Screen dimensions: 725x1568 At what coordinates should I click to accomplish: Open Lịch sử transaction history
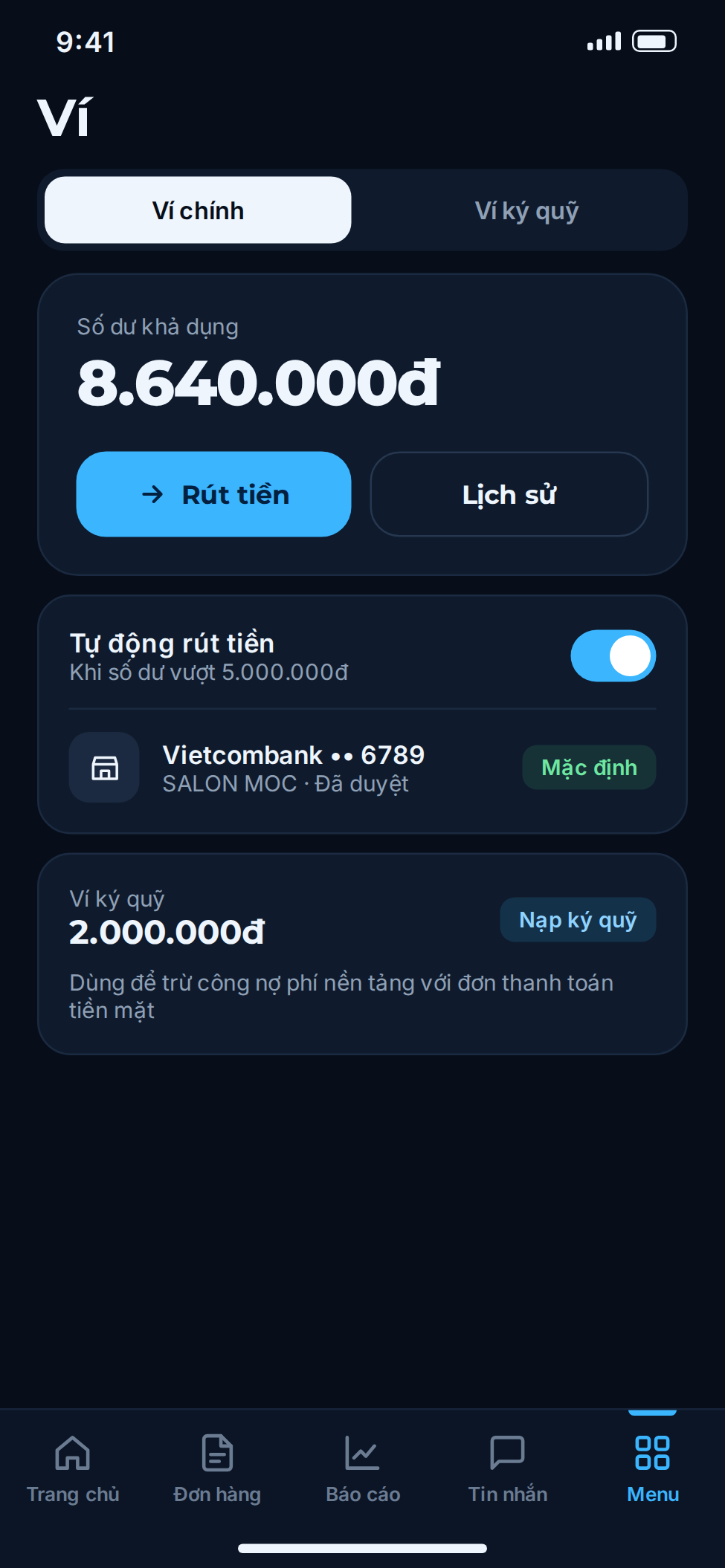click(509, 494)
